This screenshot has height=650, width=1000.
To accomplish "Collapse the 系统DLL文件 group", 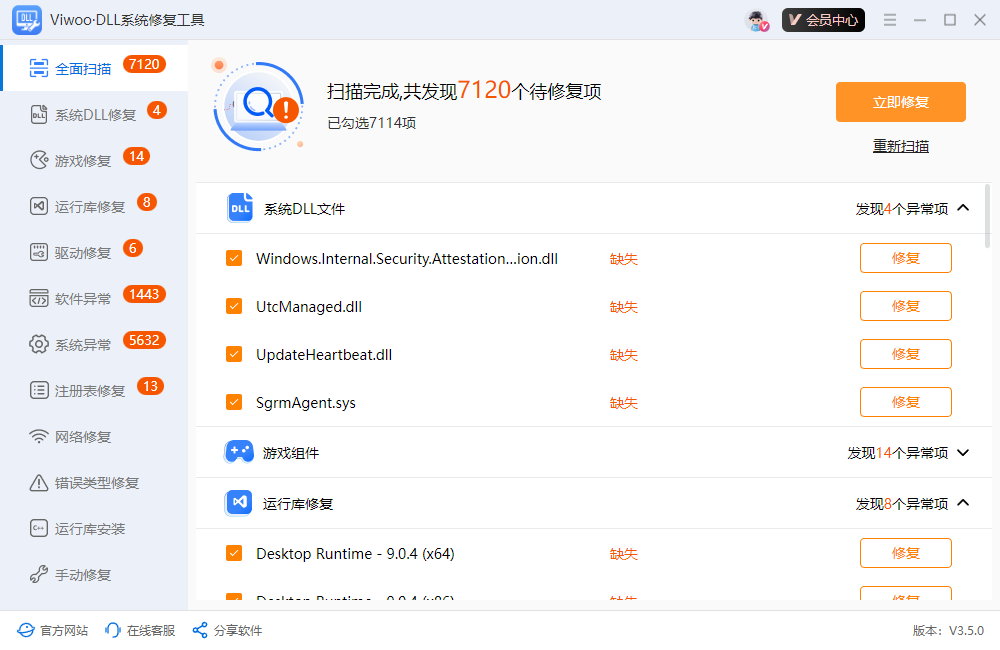I will pos(963,209).
